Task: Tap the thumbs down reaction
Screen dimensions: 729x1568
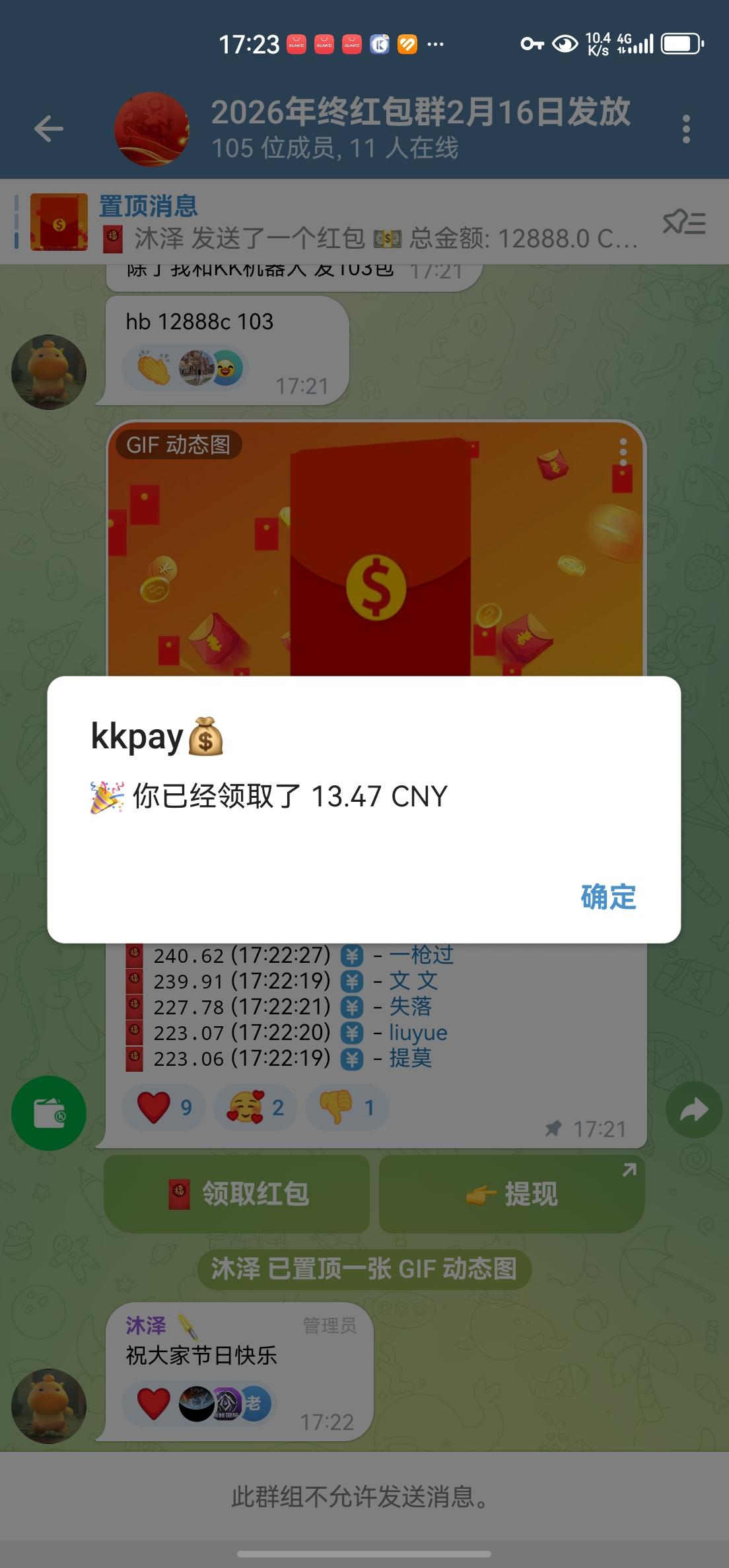Action: tap(347, 1107)
